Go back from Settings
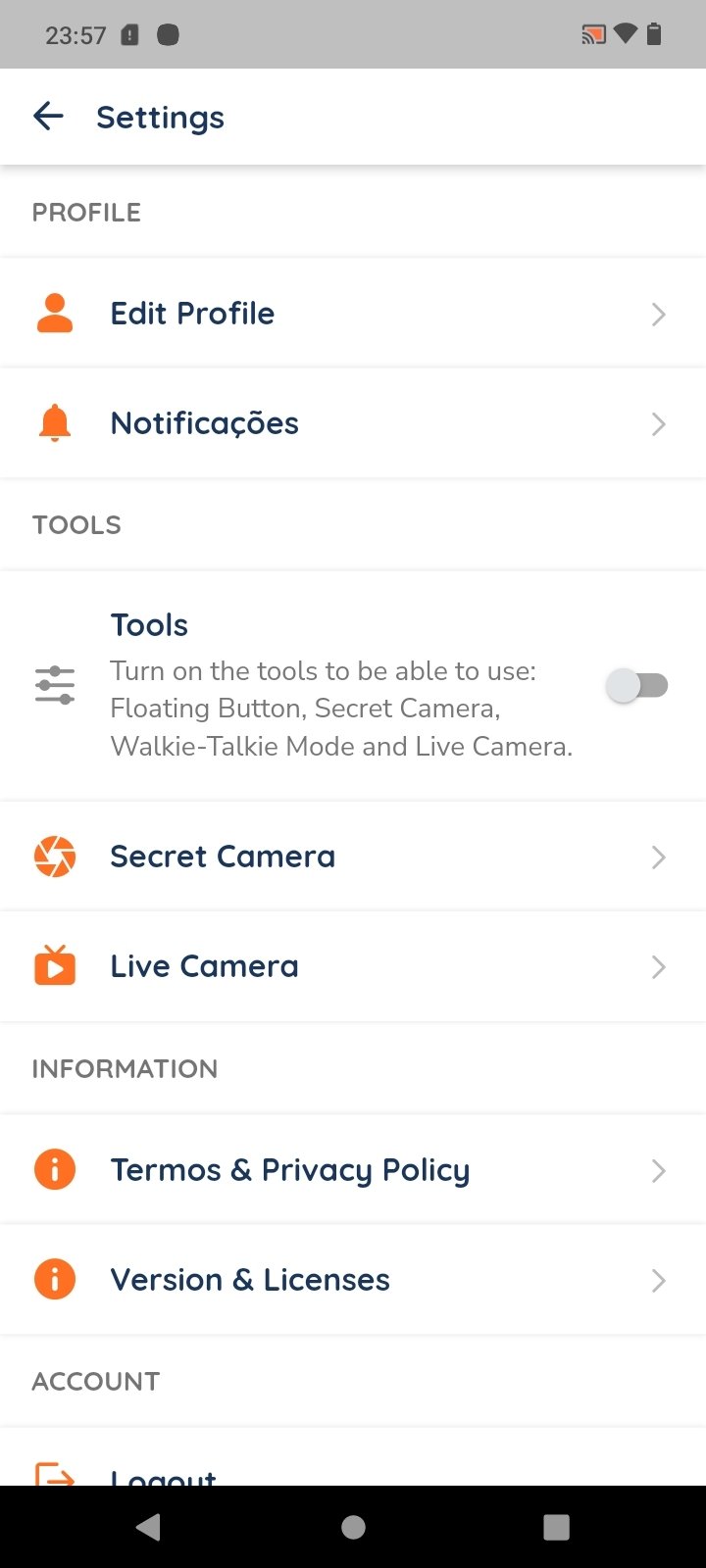This screenshot has width=706, height=1568. pyautogui.click(x=48, y=117)
